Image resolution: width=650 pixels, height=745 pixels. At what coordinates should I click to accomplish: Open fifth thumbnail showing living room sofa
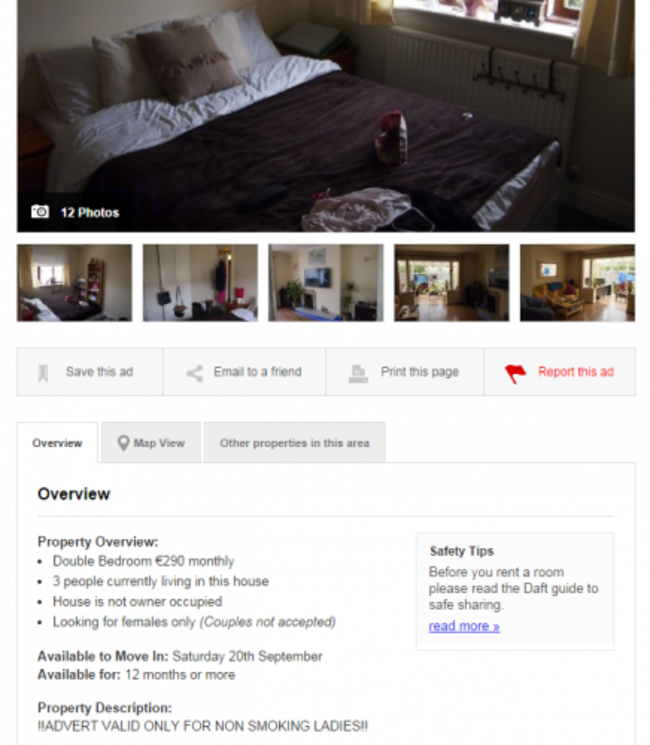click(577, 283)
